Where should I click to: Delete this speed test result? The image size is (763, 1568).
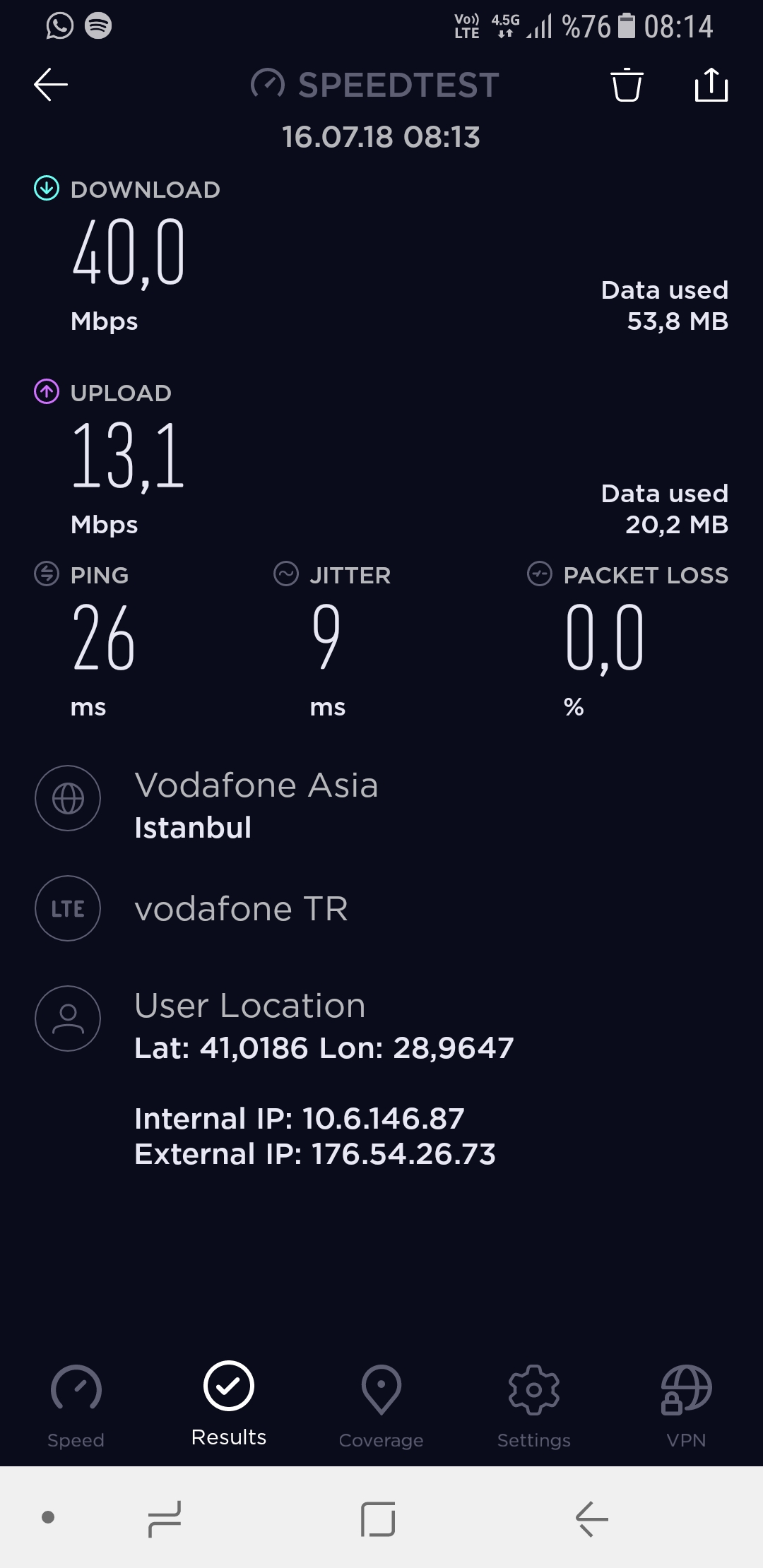[627, 85]
